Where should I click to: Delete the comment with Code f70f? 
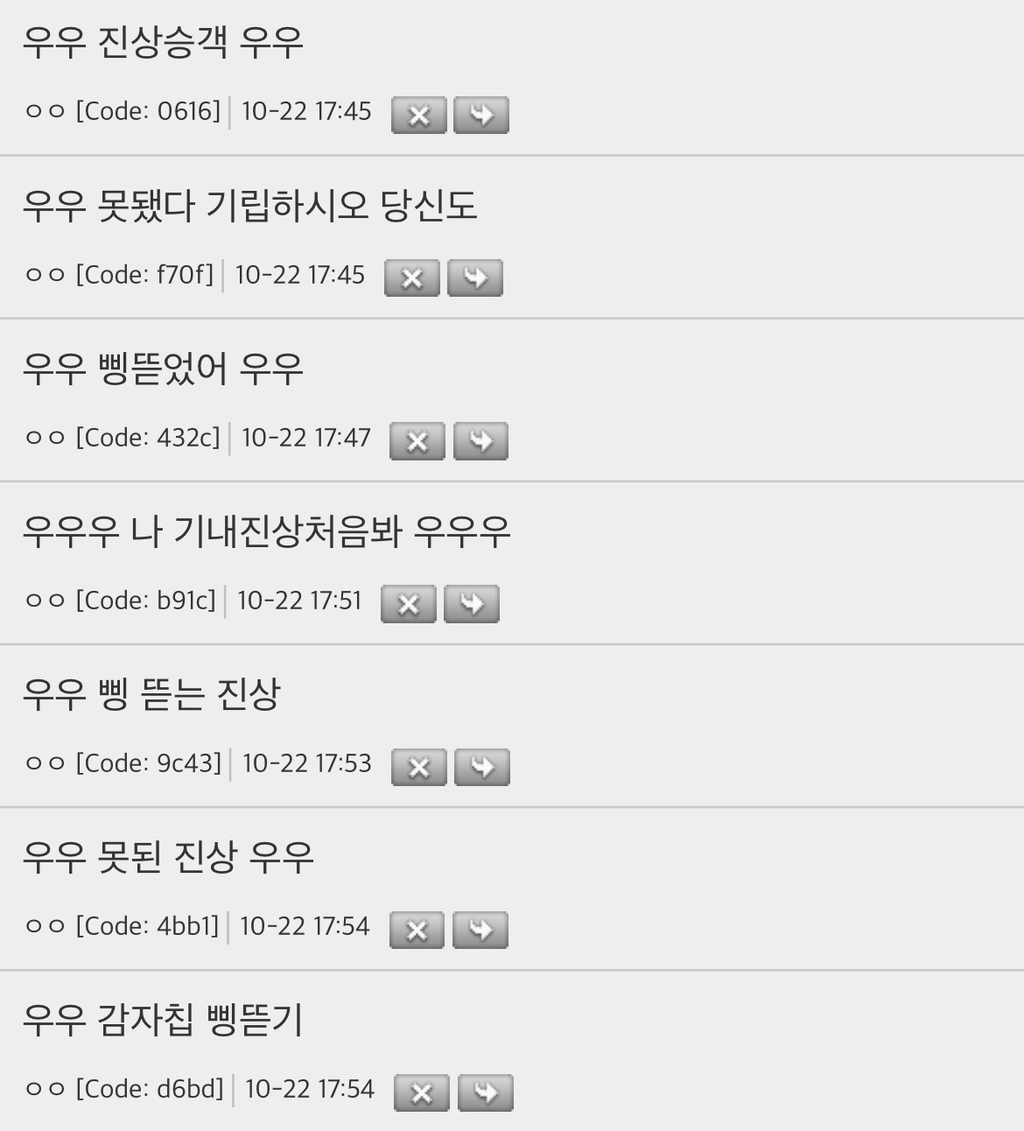point(411,278)
